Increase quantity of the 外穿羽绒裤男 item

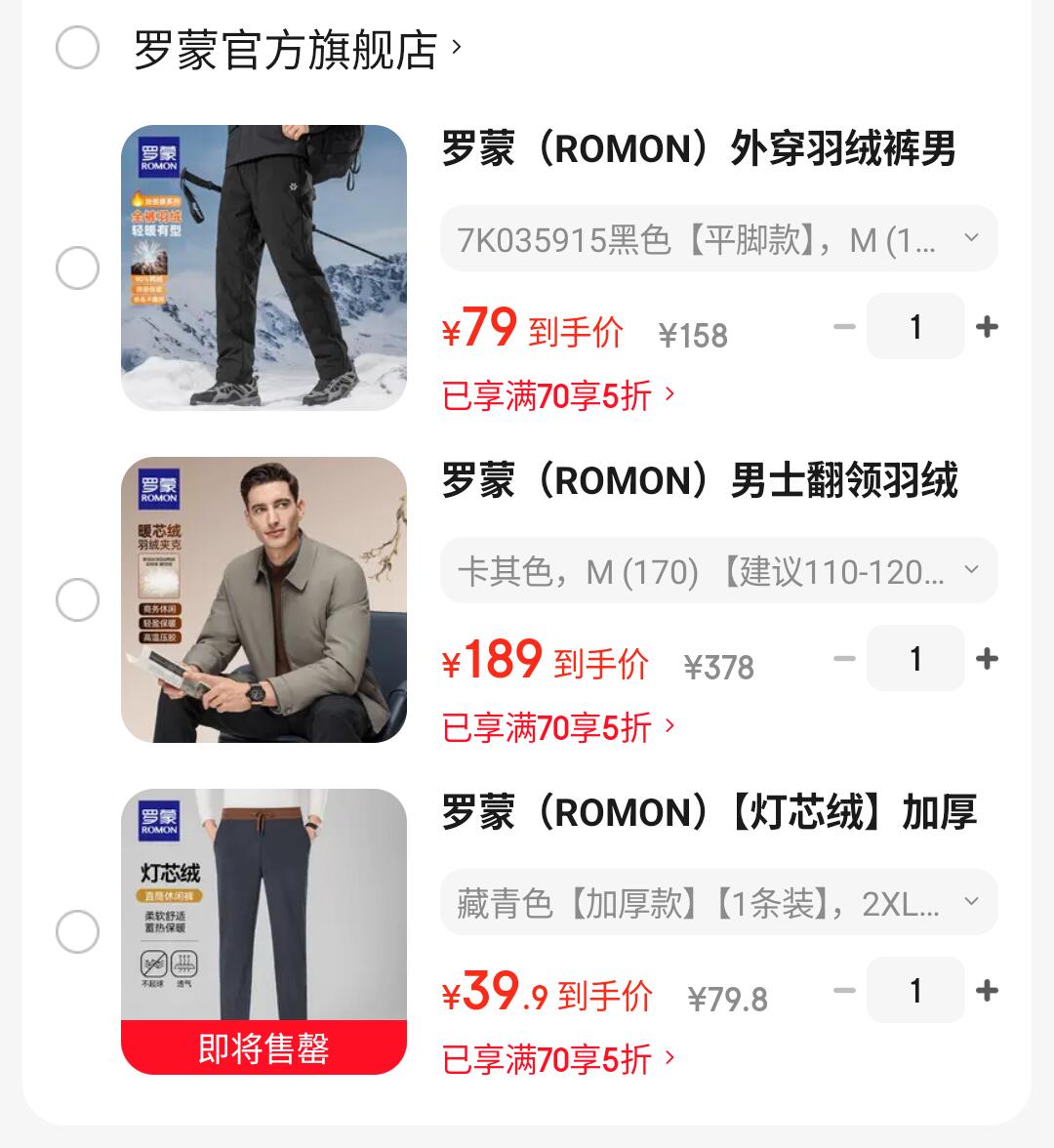[x=987, y=327]
